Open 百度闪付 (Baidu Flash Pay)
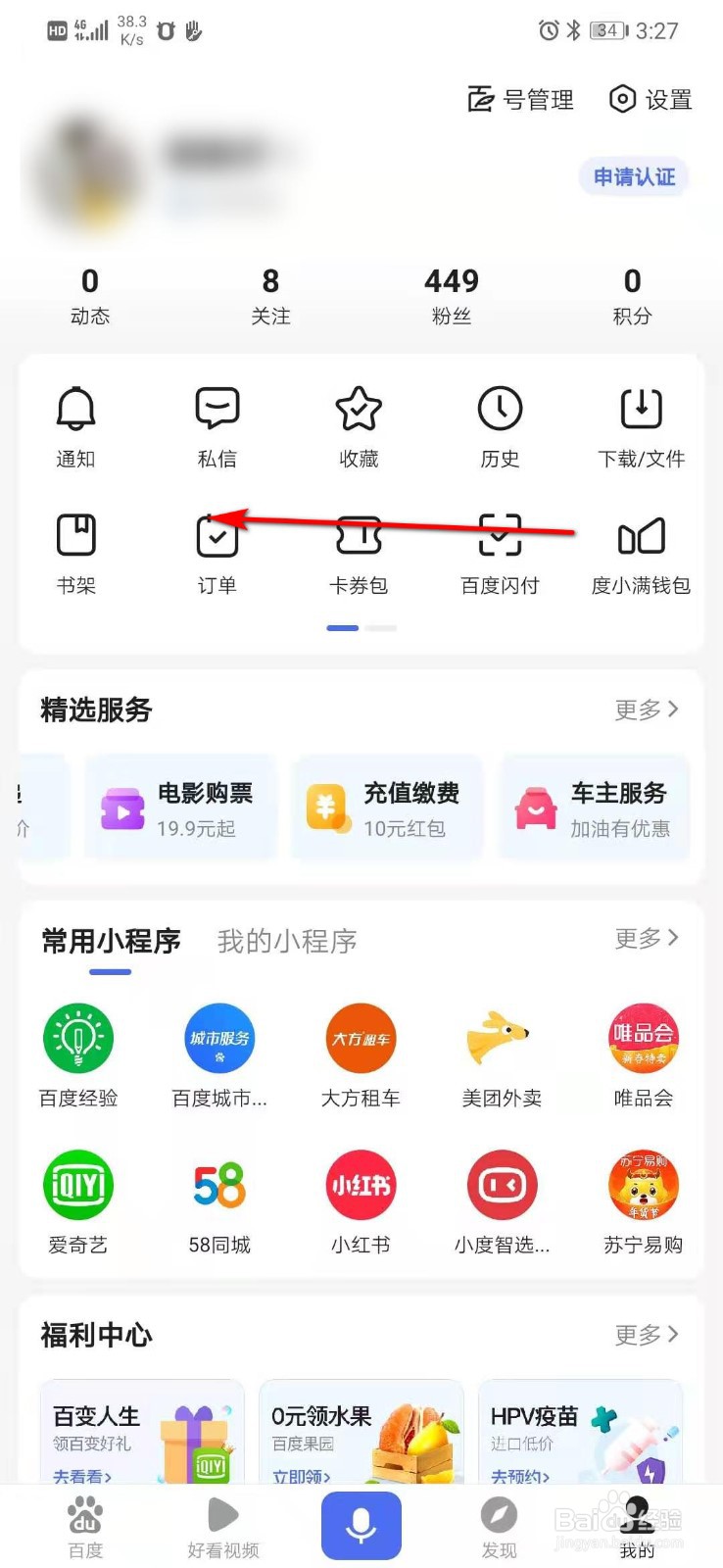Viewport: 723px width, 1568px height. [500, 549]
